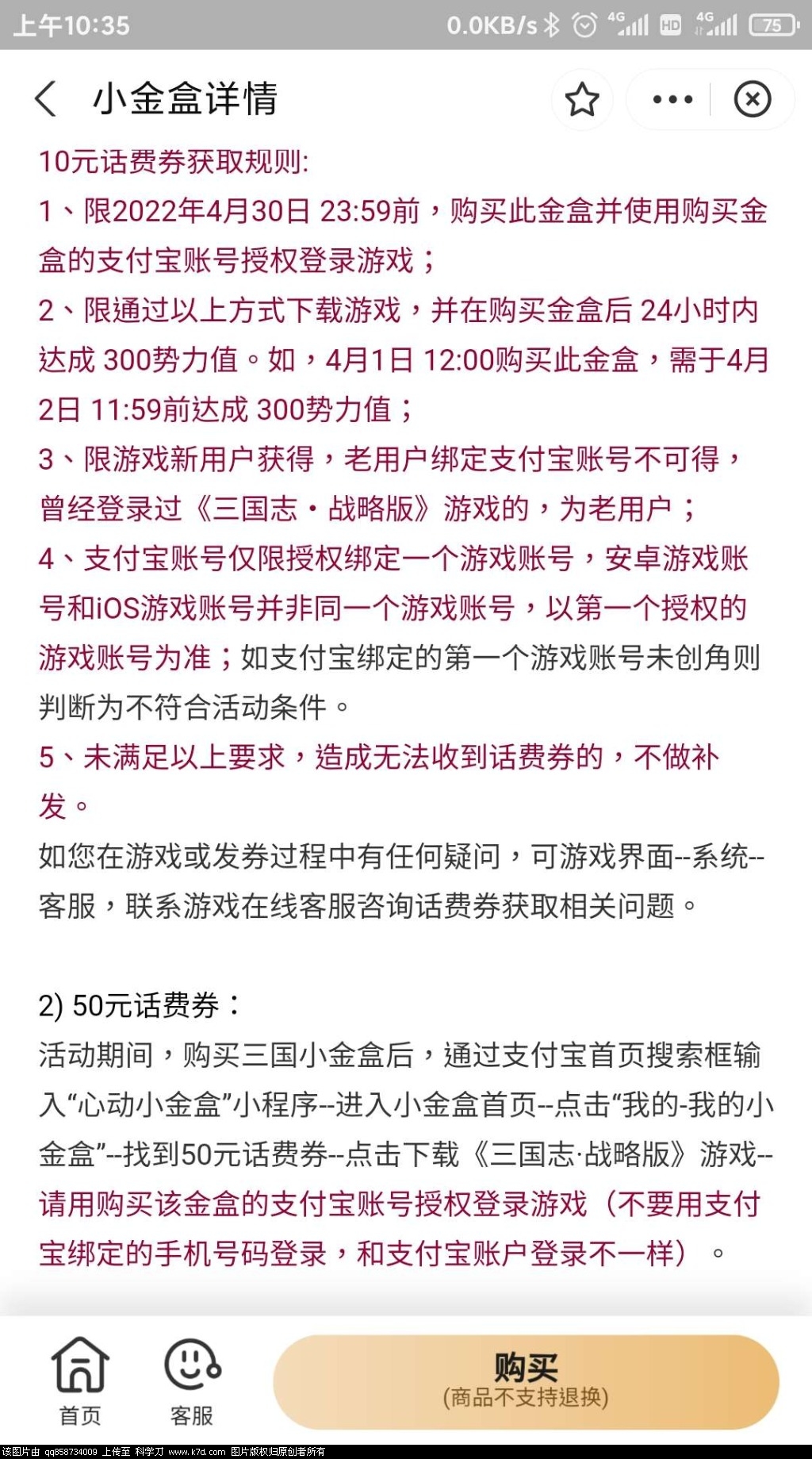Tap the 购买 purchase button
The height and width of the screenshot is (1459, 812).
tap(526, 1381)
